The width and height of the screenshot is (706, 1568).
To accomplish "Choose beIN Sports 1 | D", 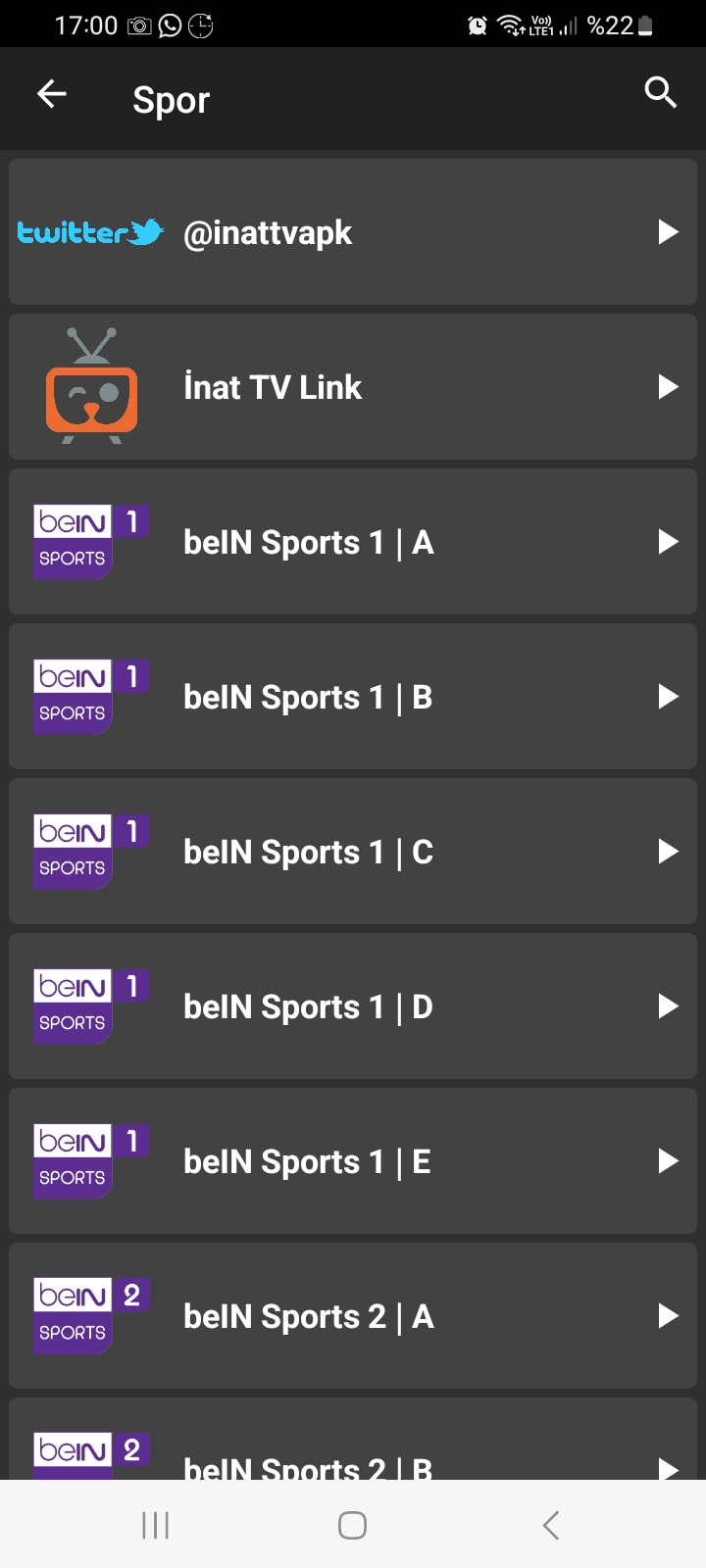I will (x=353, y=1006).
